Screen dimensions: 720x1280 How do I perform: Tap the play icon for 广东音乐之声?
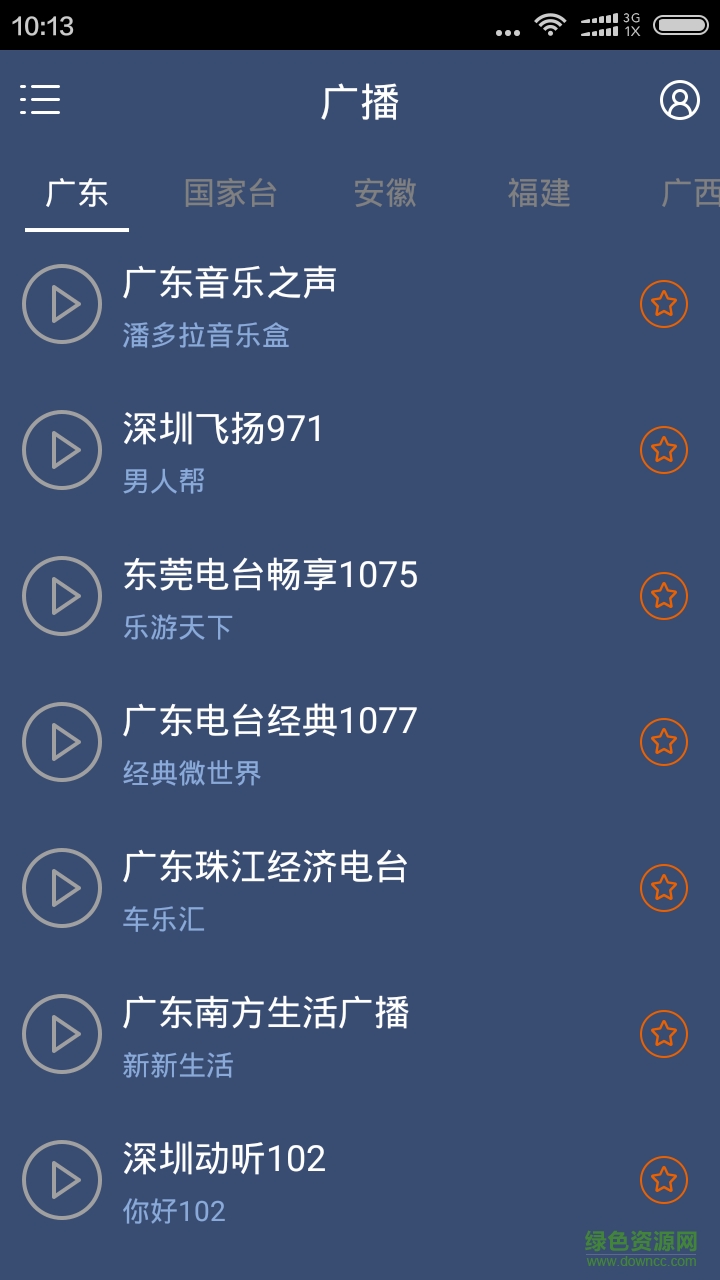click(x=62, y=303)
